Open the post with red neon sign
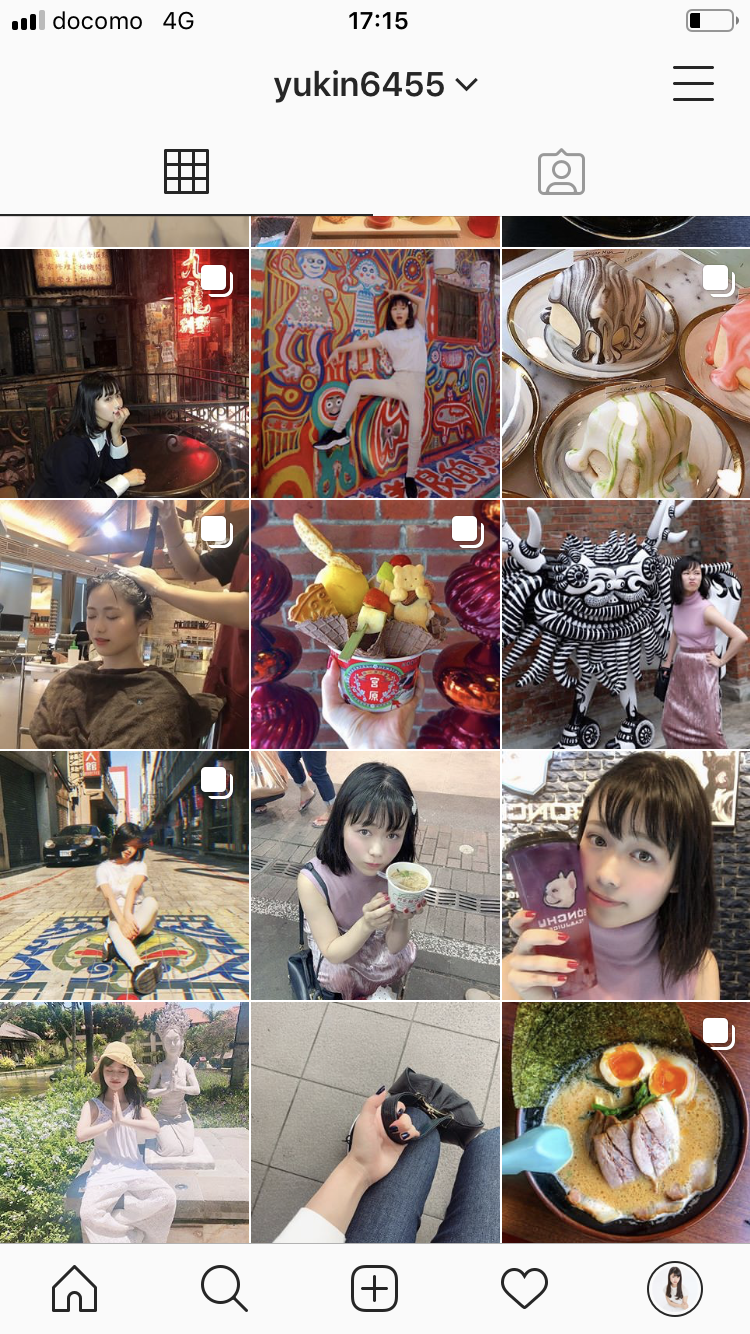Image resolution: width=750 pixels, height=1334 pixels. coord(124,373)
